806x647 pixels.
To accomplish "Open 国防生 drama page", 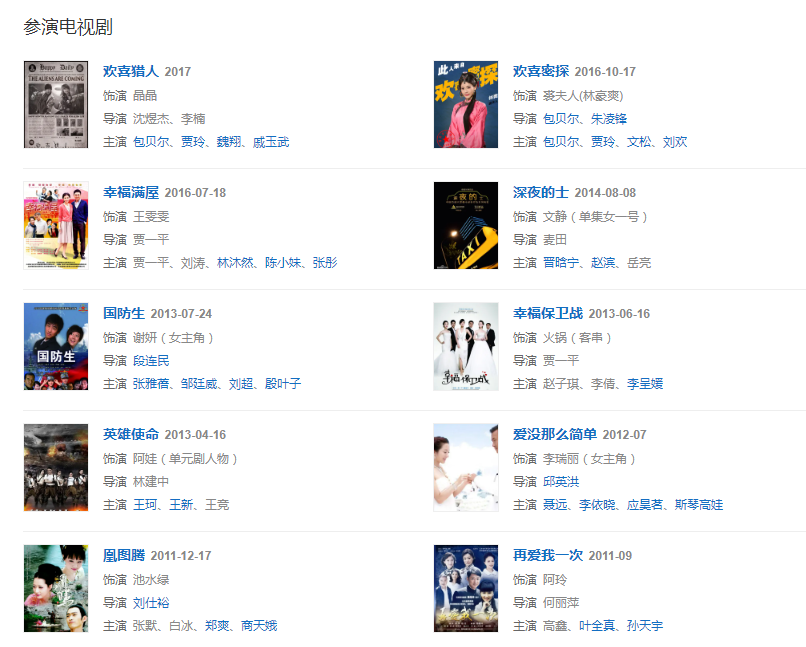I will point(124,313).
